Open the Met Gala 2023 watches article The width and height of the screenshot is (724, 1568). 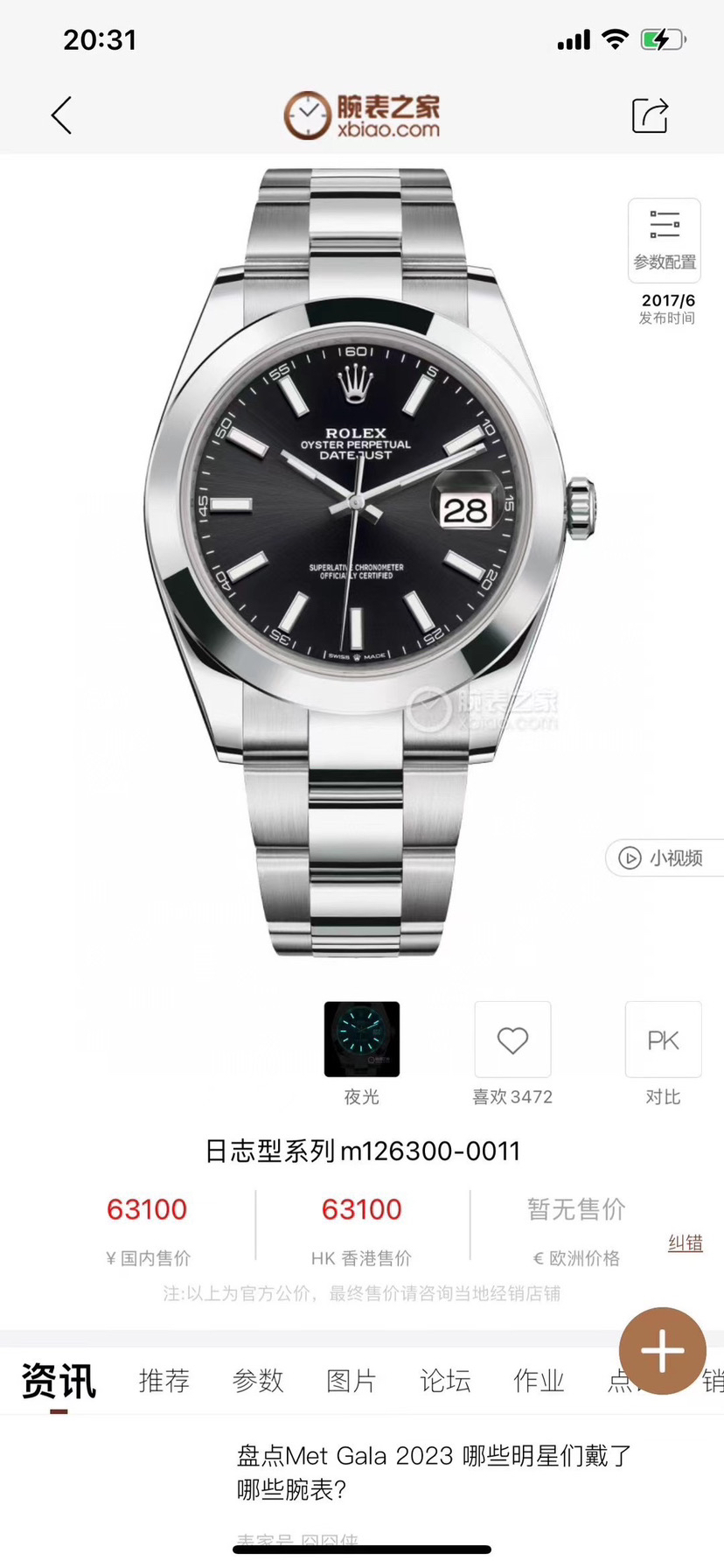point(434,1472)
